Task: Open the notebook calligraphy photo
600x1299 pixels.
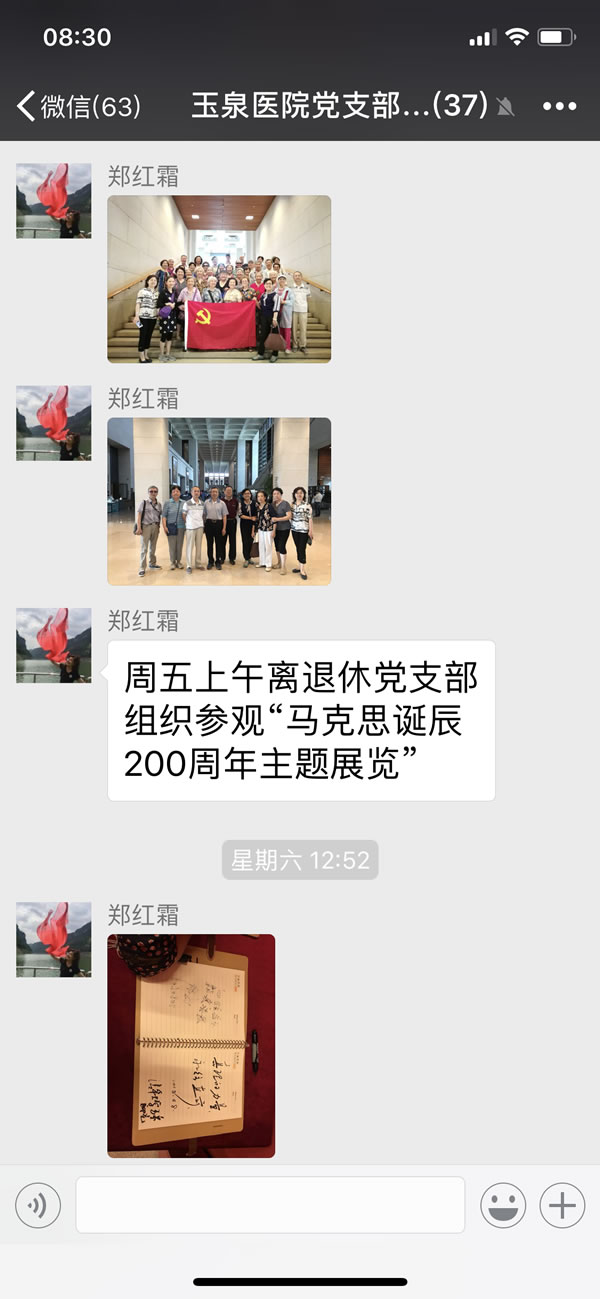Action: coord(191,1045)
